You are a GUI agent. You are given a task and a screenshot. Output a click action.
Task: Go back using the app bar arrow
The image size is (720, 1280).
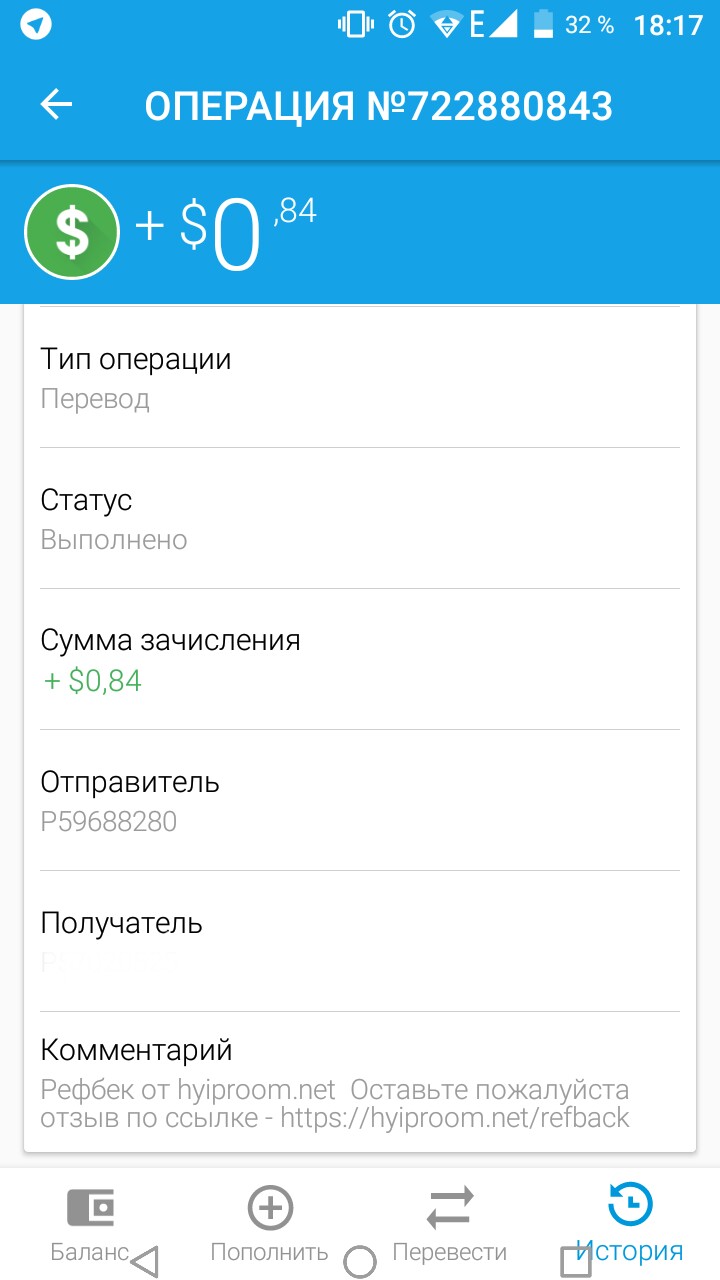[57, 105]
